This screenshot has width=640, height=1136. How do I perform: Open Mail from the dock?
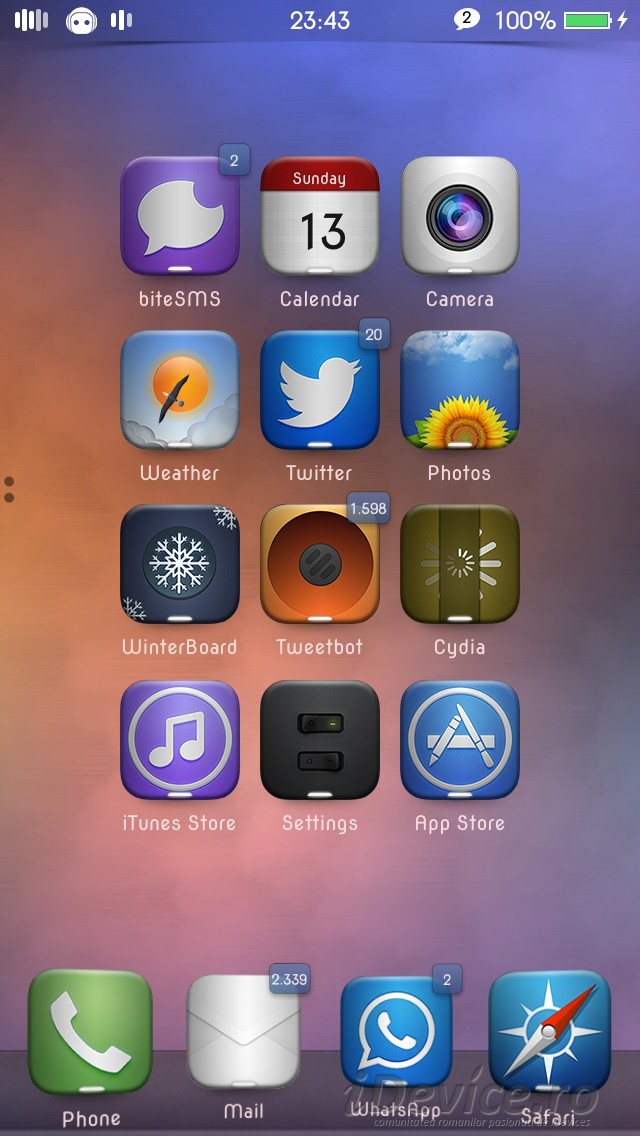point(244,1032)
